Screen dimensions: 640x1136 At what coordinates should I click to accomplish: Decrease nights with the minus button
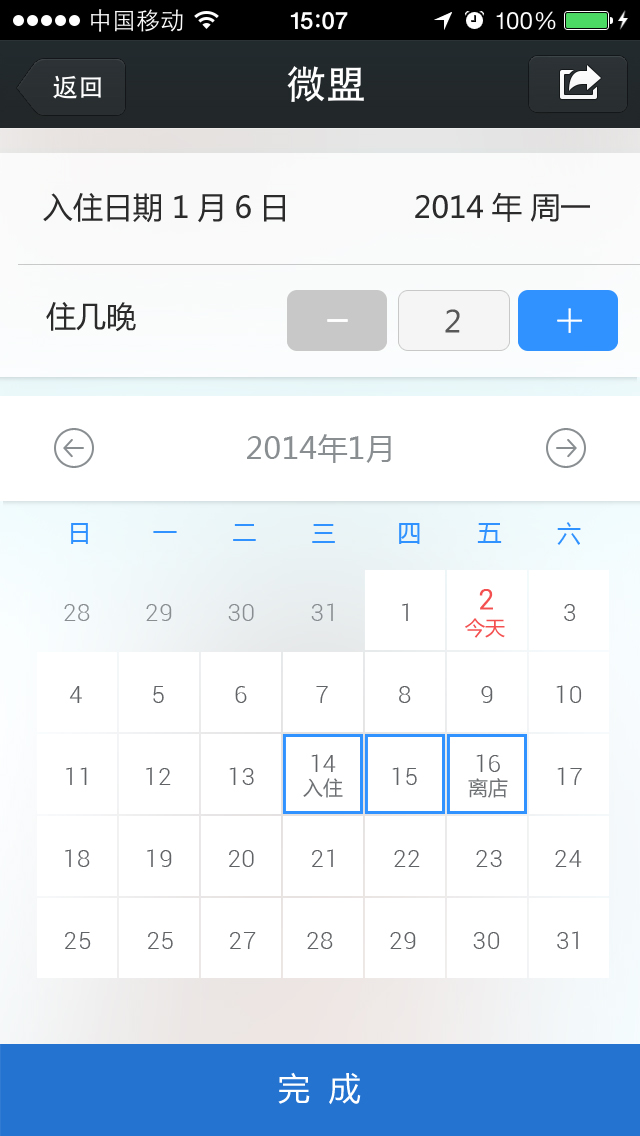tap(337, 321)
